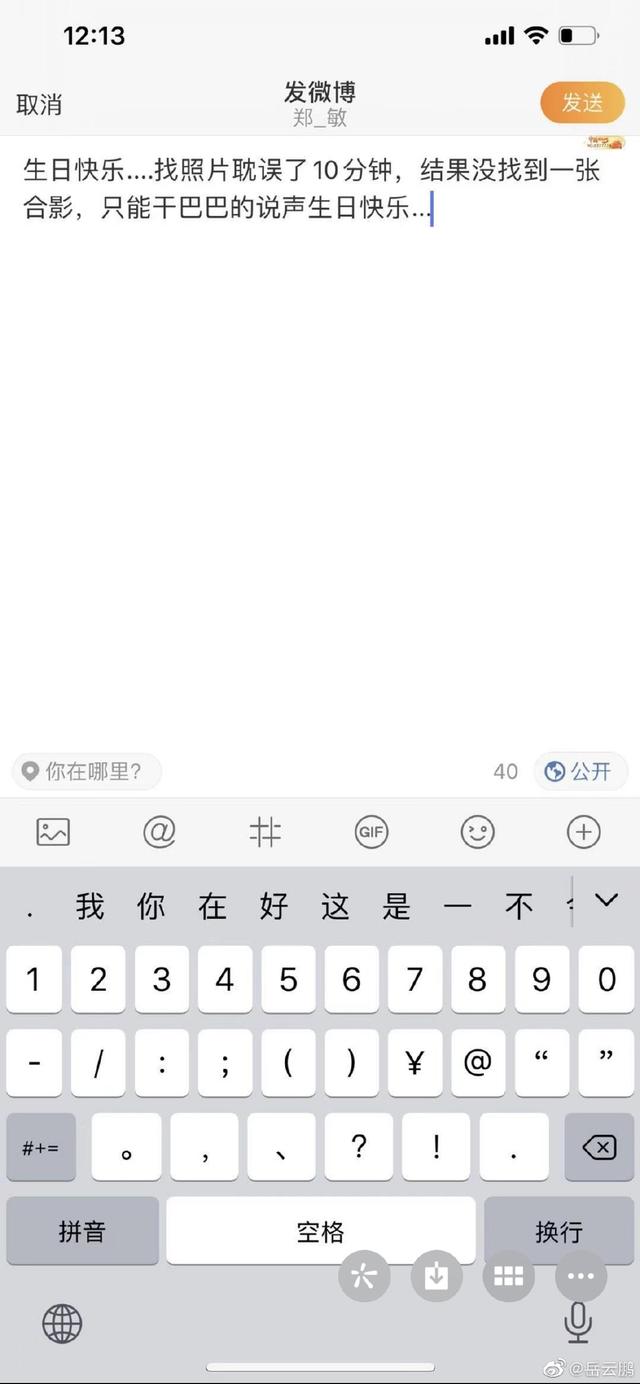
Task: Tap the post text area to edit
Action: point(320,440)
